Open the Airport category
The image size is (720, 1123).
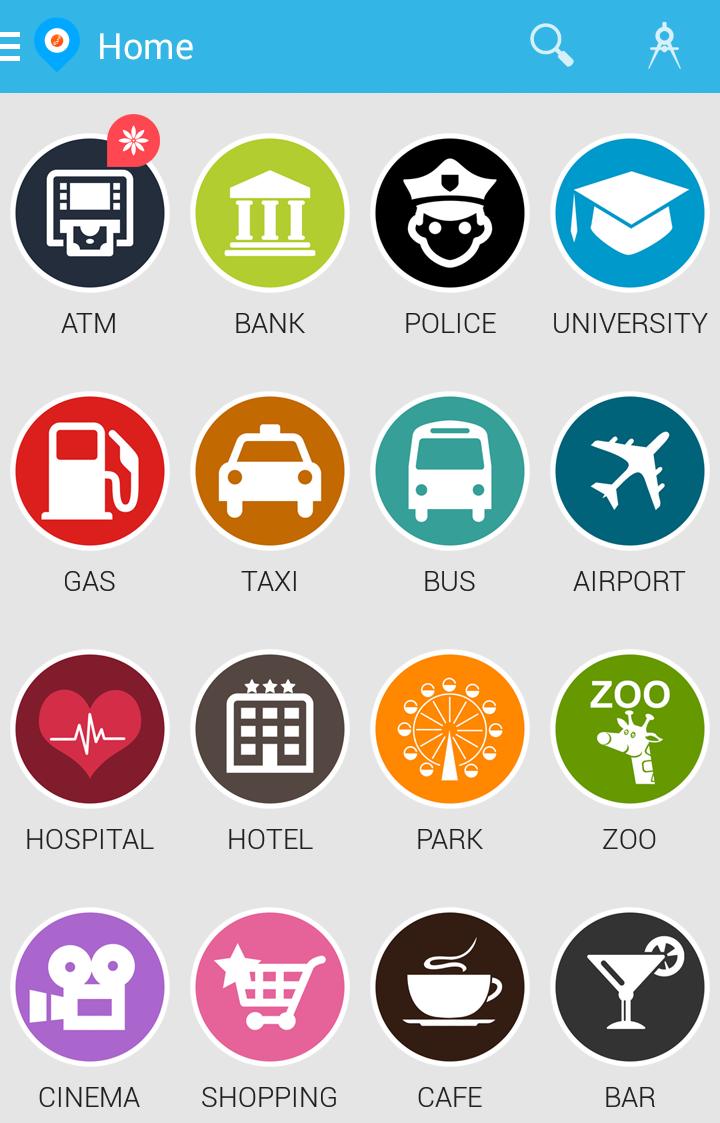(x=630, y=471)
